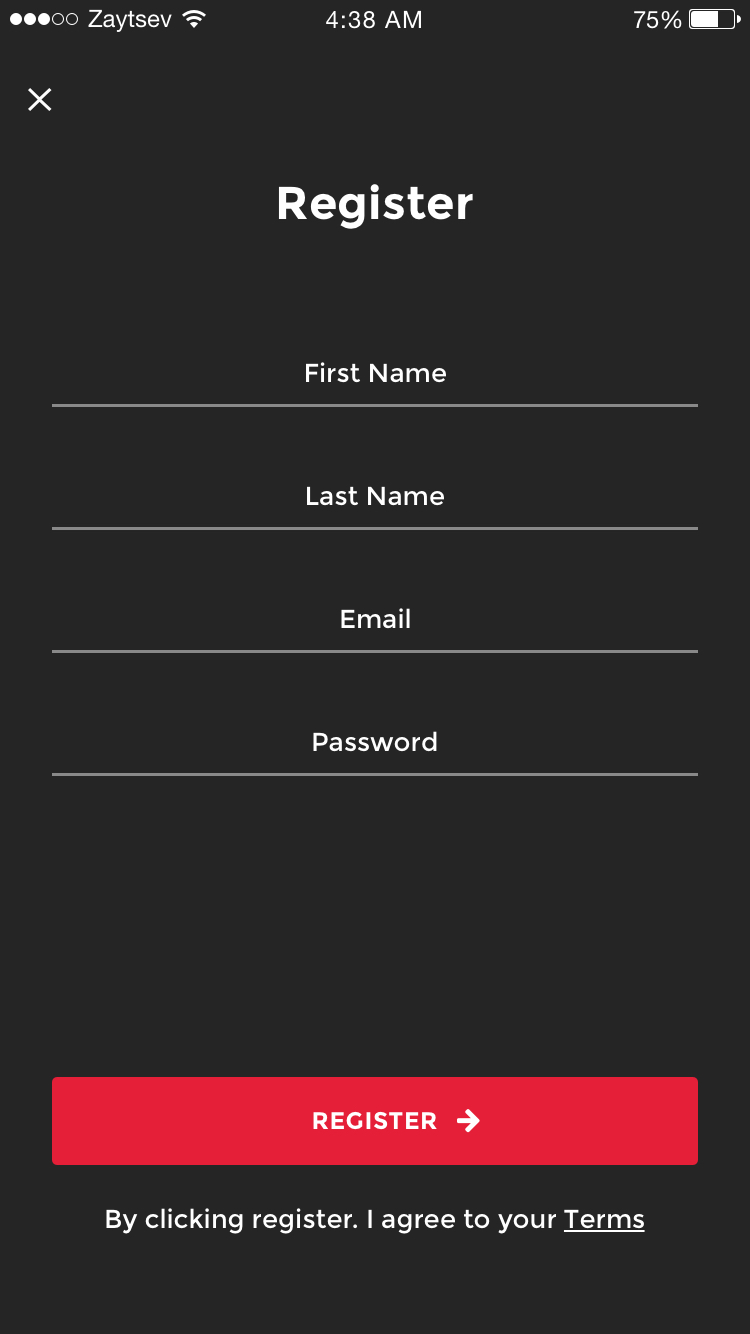Tap the First Name underline divider
The height and width of the screenshot is (1334, 750).
click(375, 405)
